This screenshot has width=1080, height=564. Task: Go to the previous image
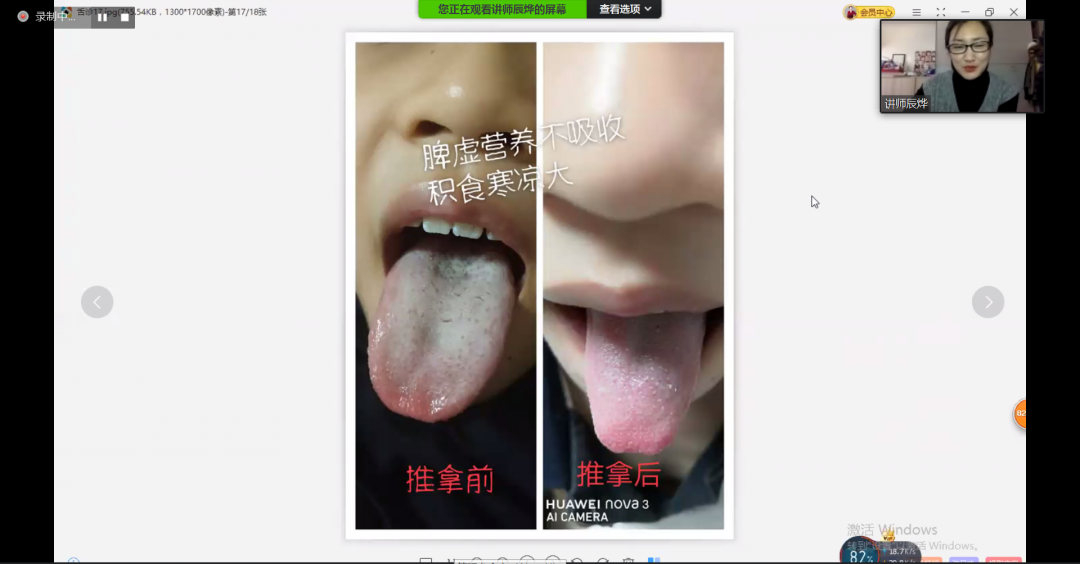[97, 302]
